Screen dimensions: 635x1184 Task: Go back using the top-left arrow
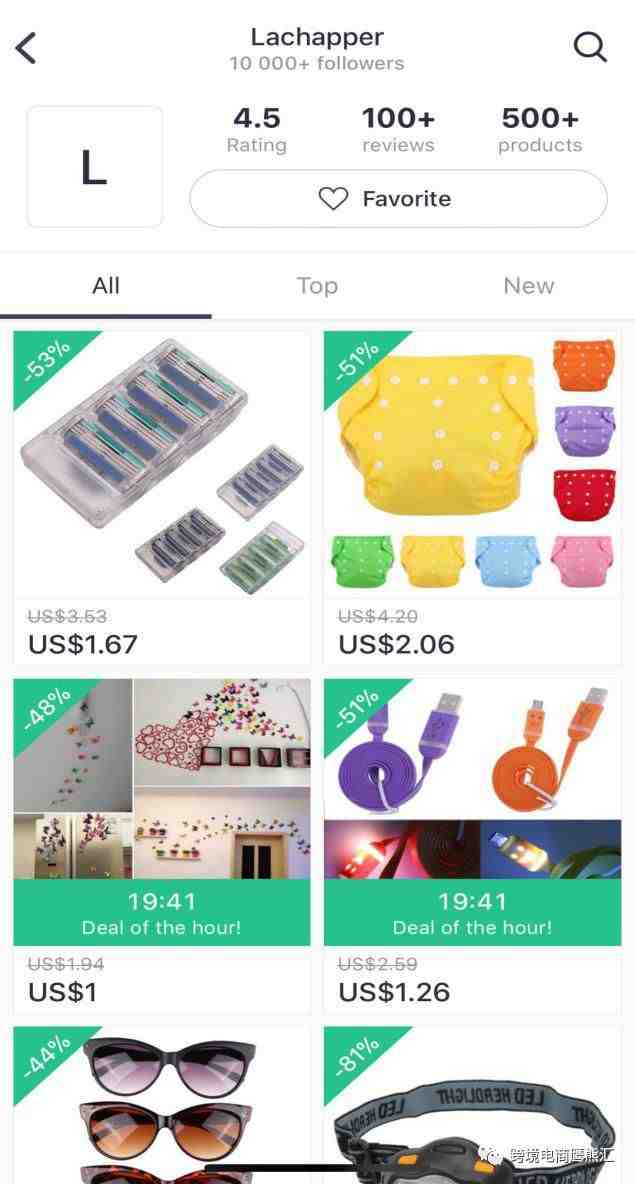27,47
